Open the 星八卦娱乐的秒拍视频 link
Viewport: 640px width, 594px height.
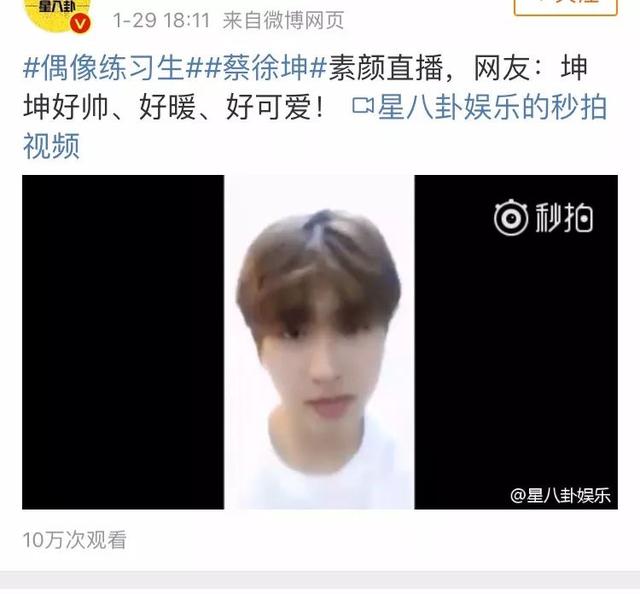pyautogui.click(x=480, y=108)
